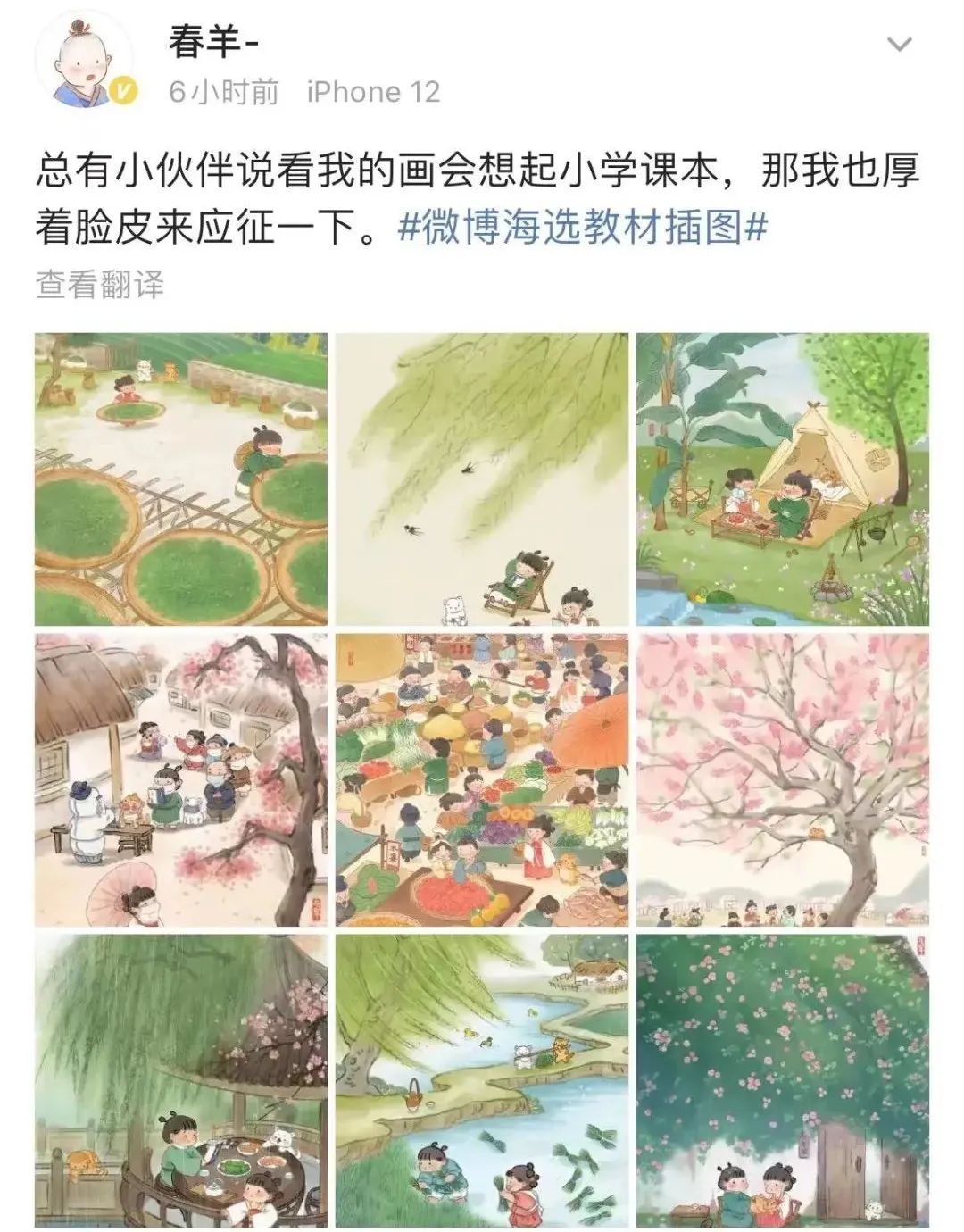Open the tea-drying baskets illustration

point(181,479)
